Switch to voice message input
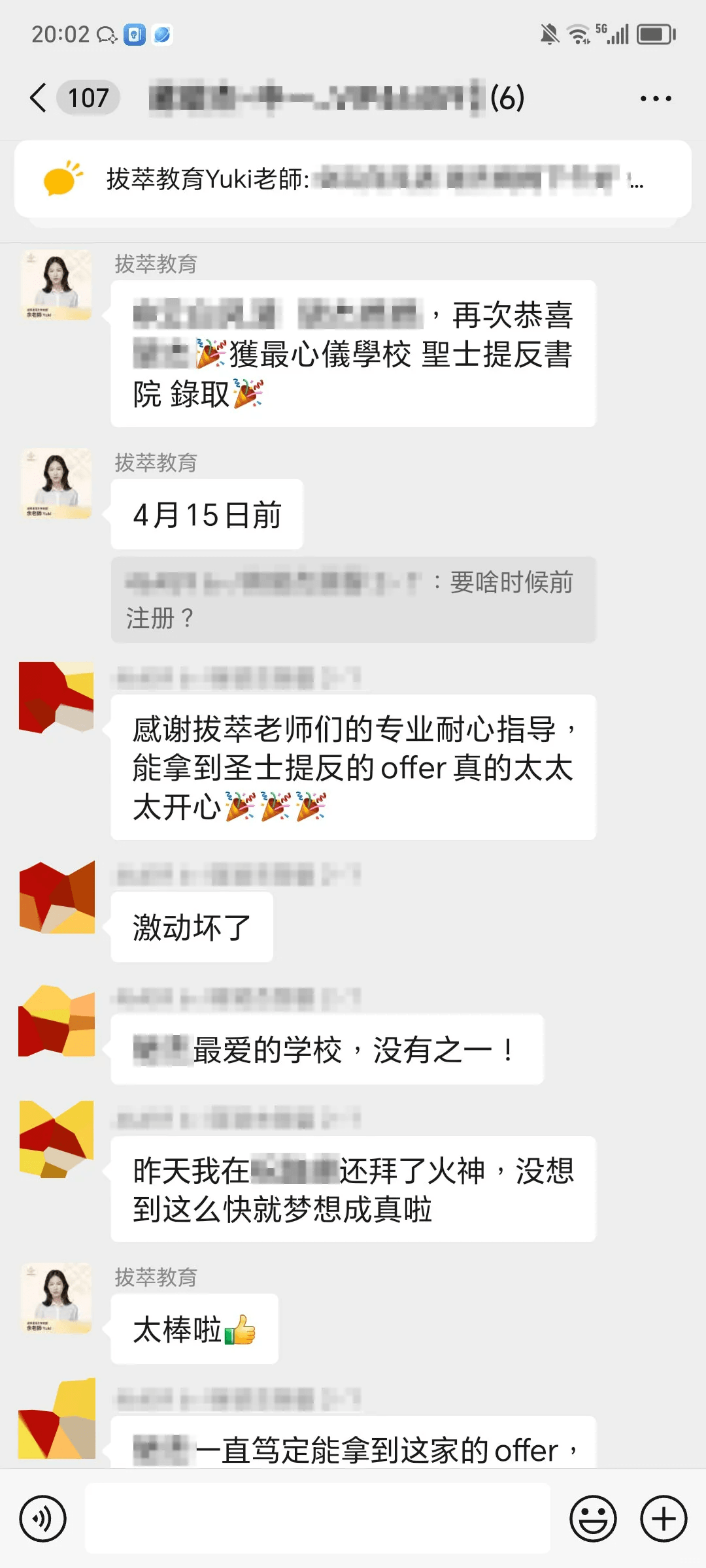 (x=43, y=1519)
